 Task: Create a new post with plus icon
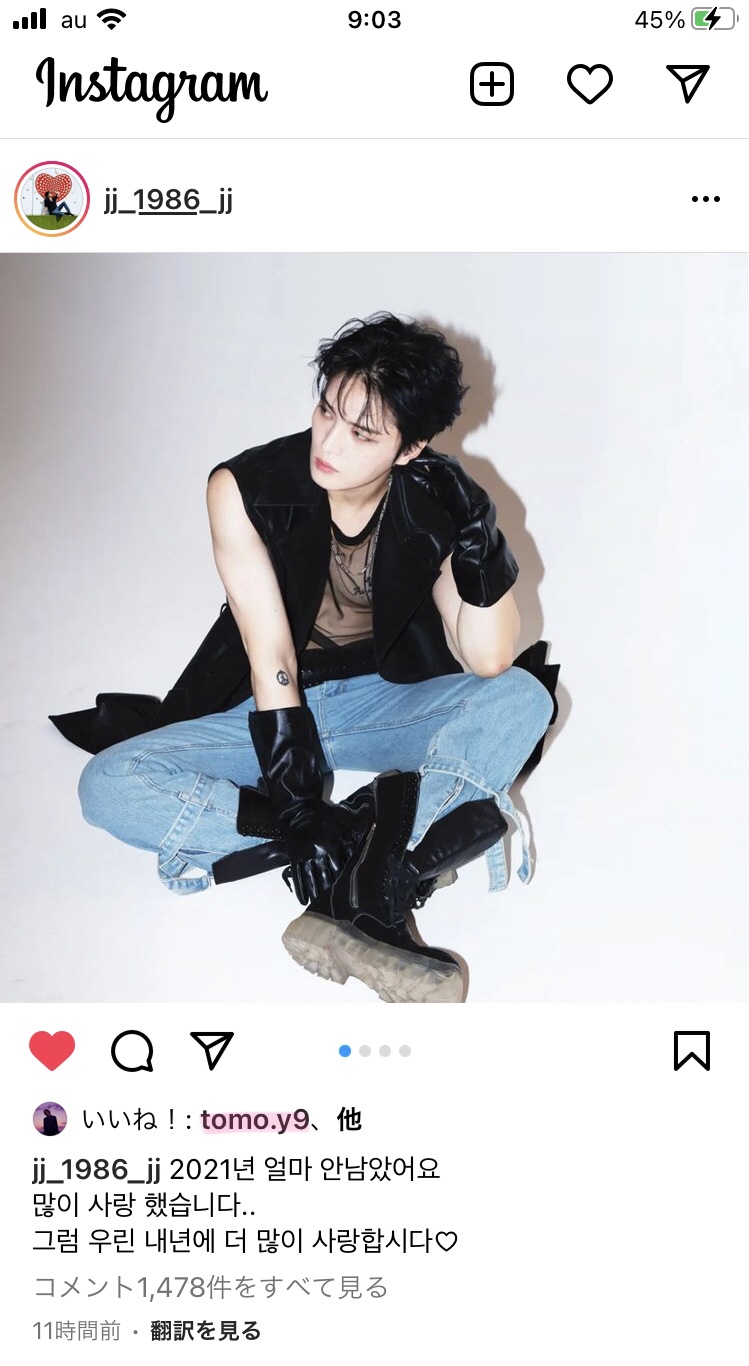click(x=491, y=84)
